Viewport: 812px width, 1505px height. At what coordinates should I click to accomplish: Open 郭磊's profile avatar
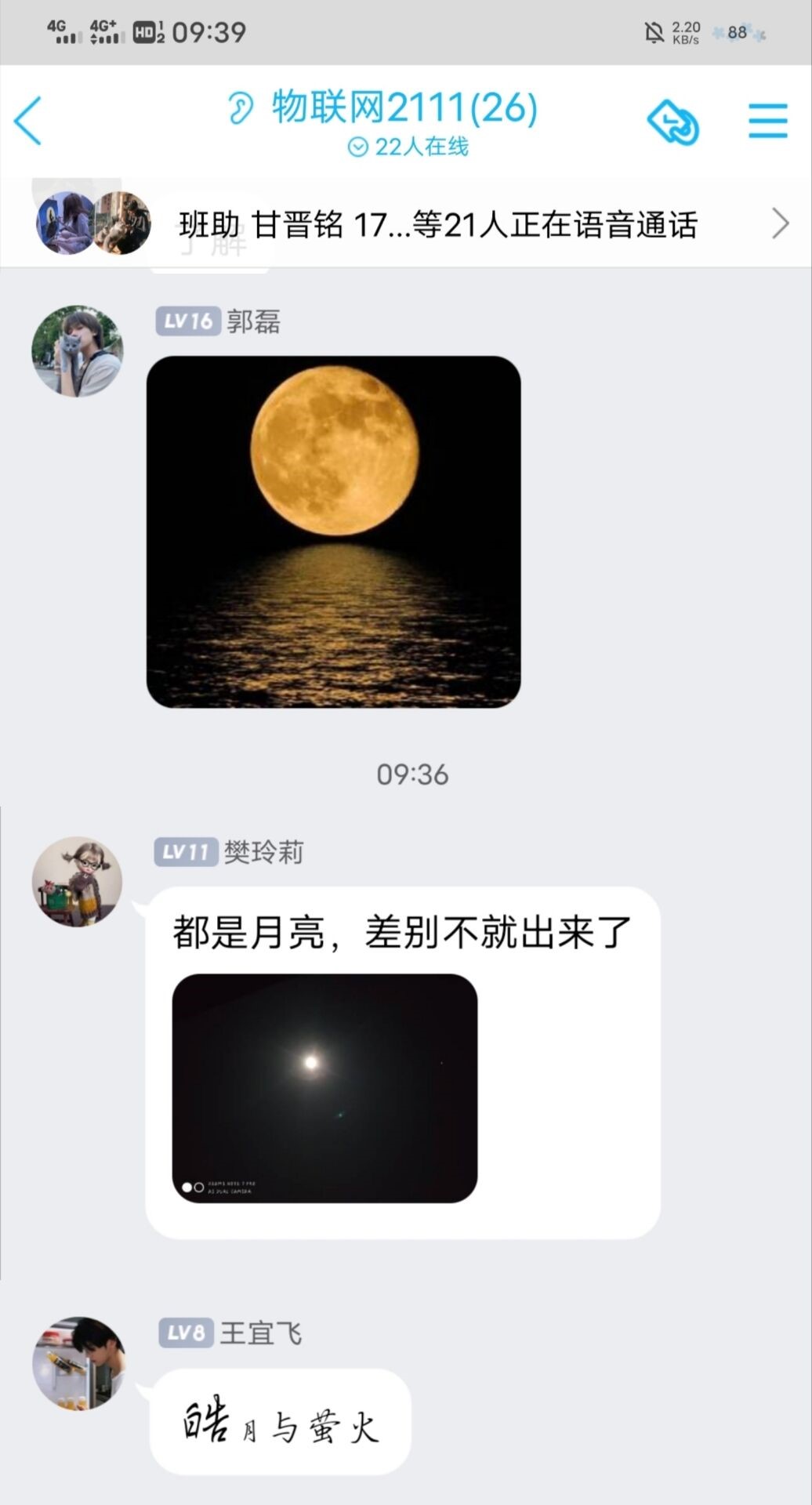[77, 350]
